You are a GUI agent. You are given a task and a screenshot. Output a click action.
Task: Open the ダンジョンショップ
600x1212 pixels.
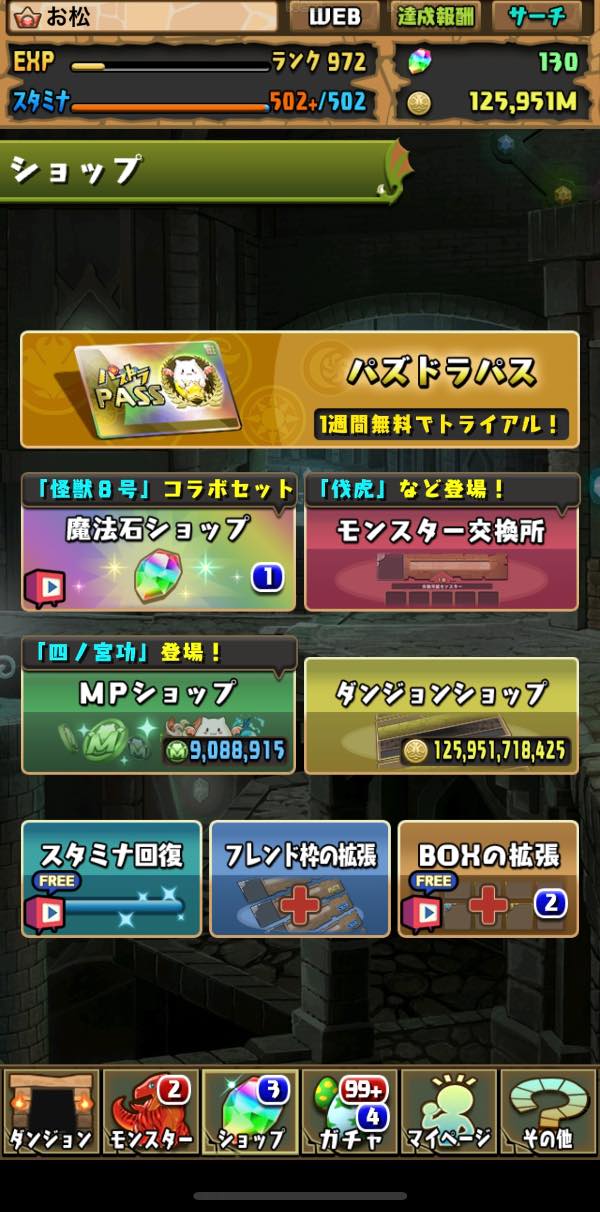441,718
